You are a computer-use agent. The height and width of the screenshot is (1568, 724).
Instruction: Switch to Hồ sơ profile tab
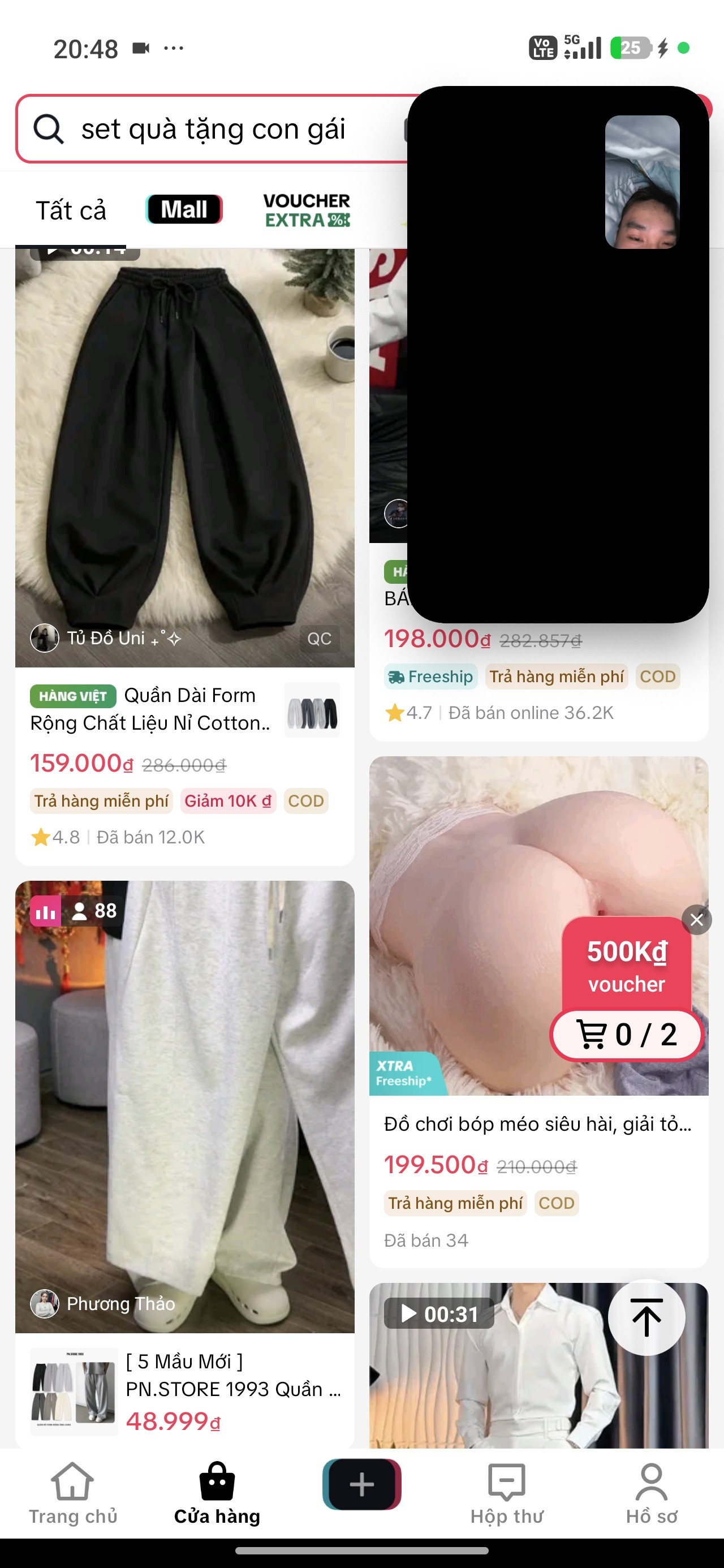(651, 1493)
